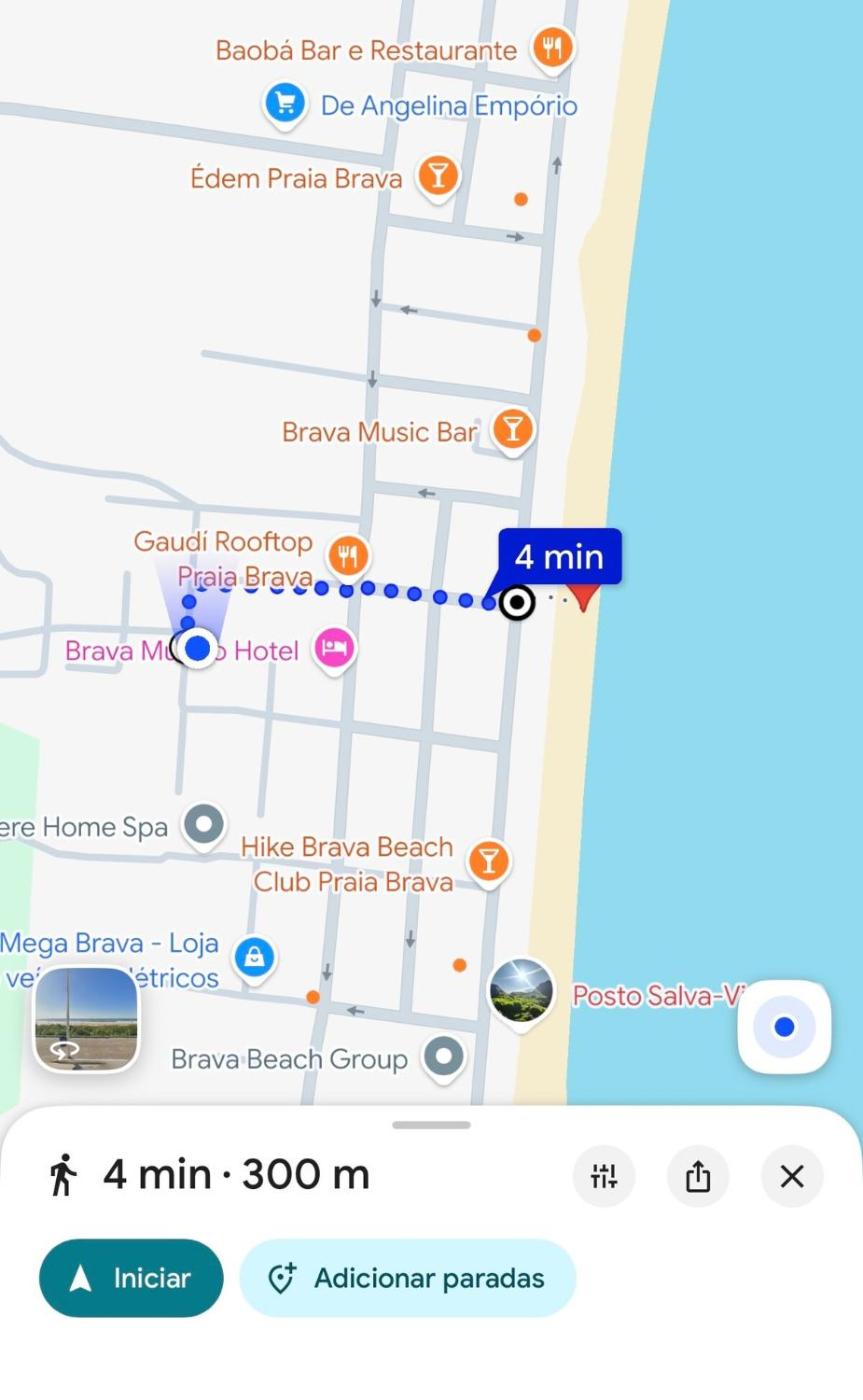Image resolution: width=863 pixels, height=1400 pixels.
Task: Open the Street View thumbnail
Action: click(x=86, y=1018)
